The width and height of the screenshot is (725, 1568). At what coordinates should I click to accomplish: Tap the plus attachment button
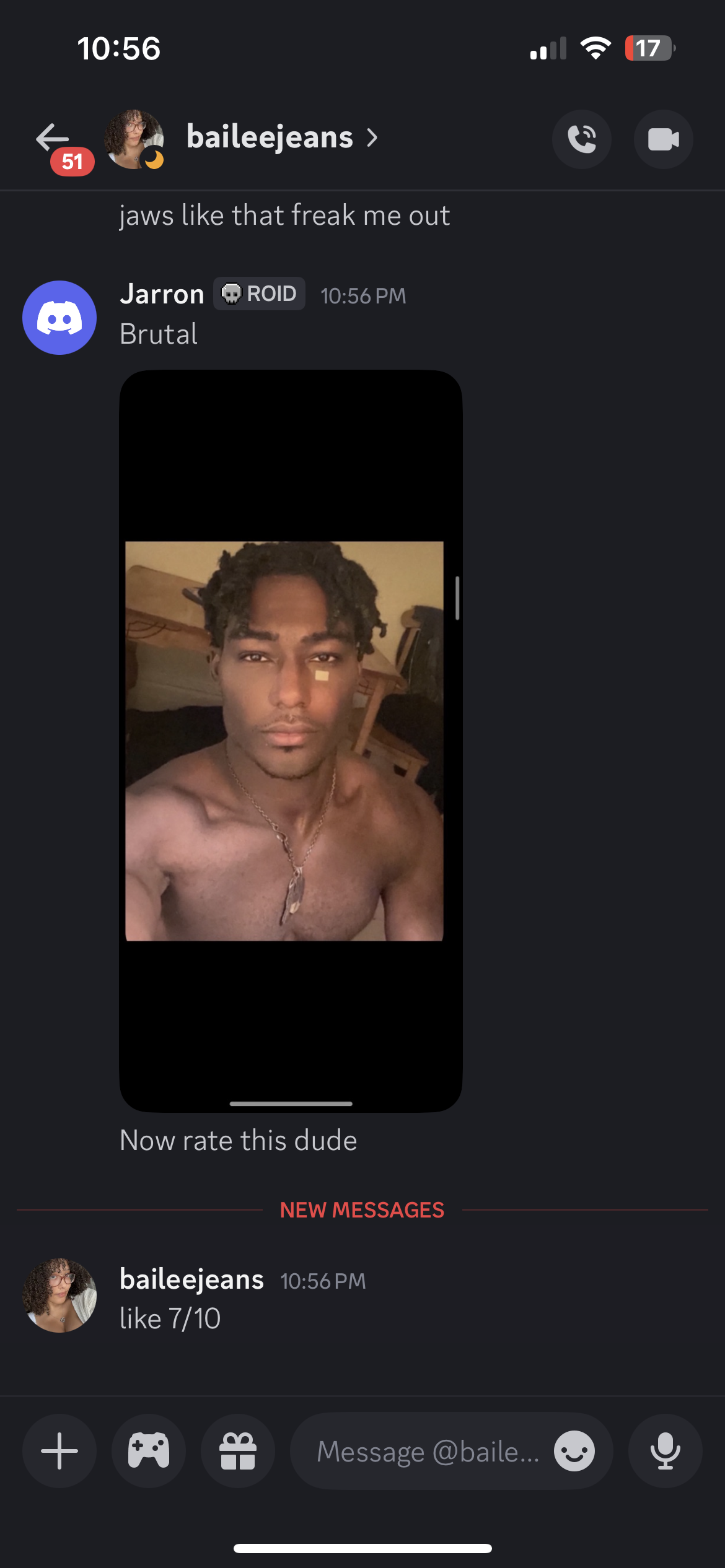[59, 1451]
